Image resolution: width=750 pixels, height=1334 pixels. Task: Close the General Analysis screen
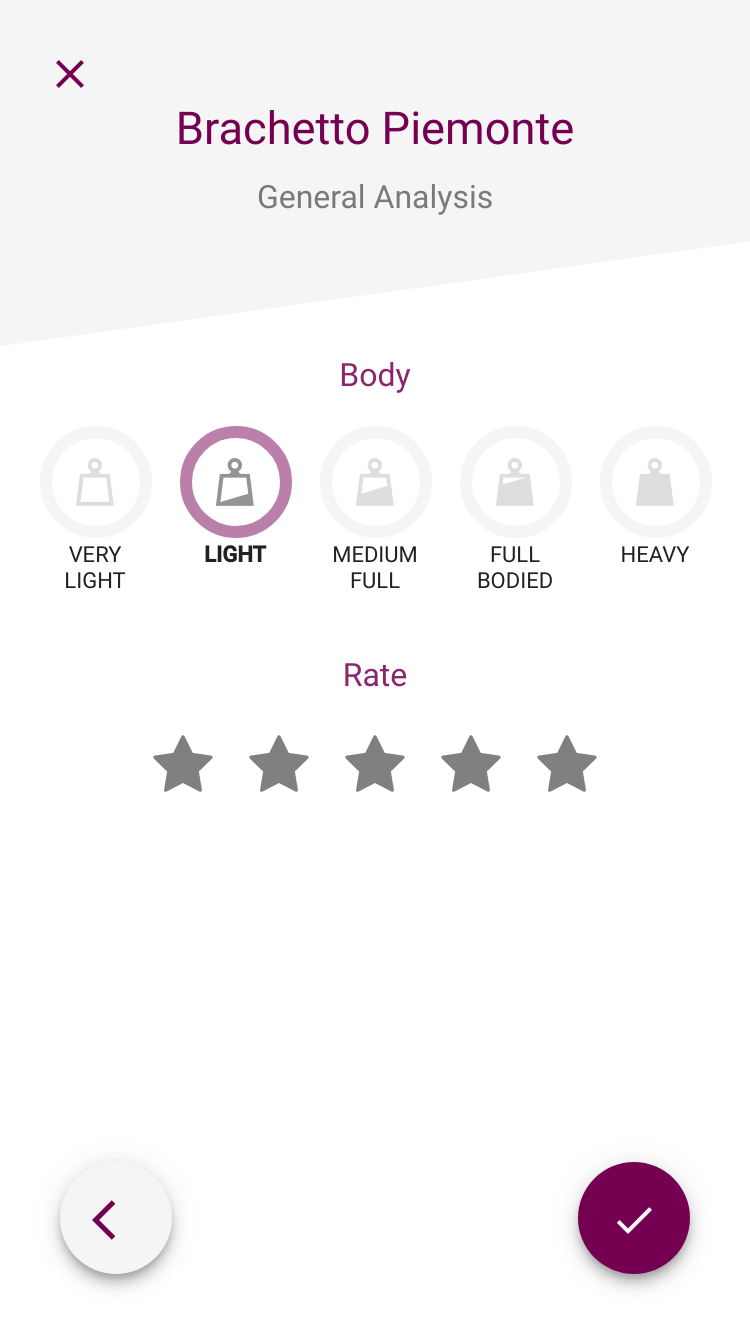(x=70, y=74)
